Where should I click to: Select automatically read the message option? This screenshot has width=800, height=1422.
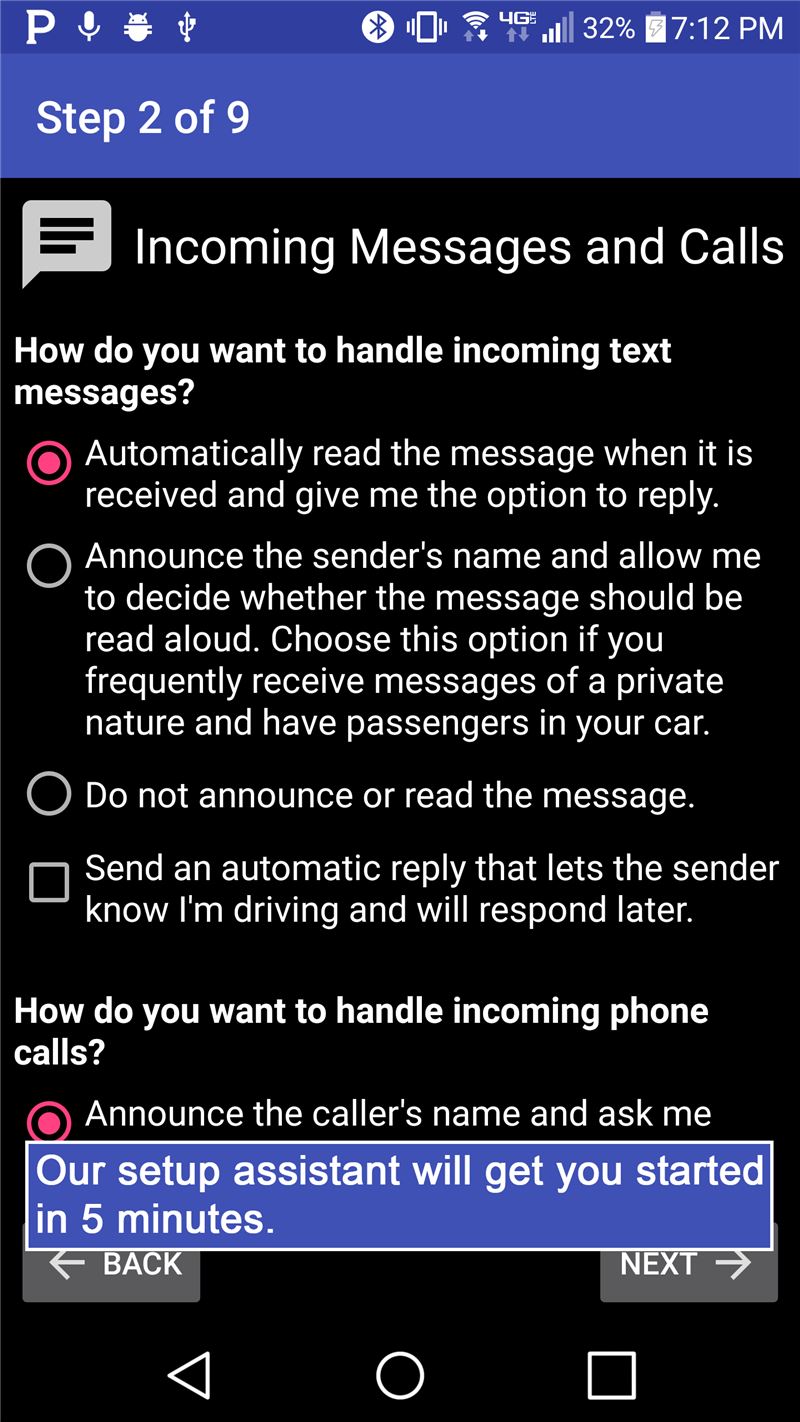[x=49, y=463]
